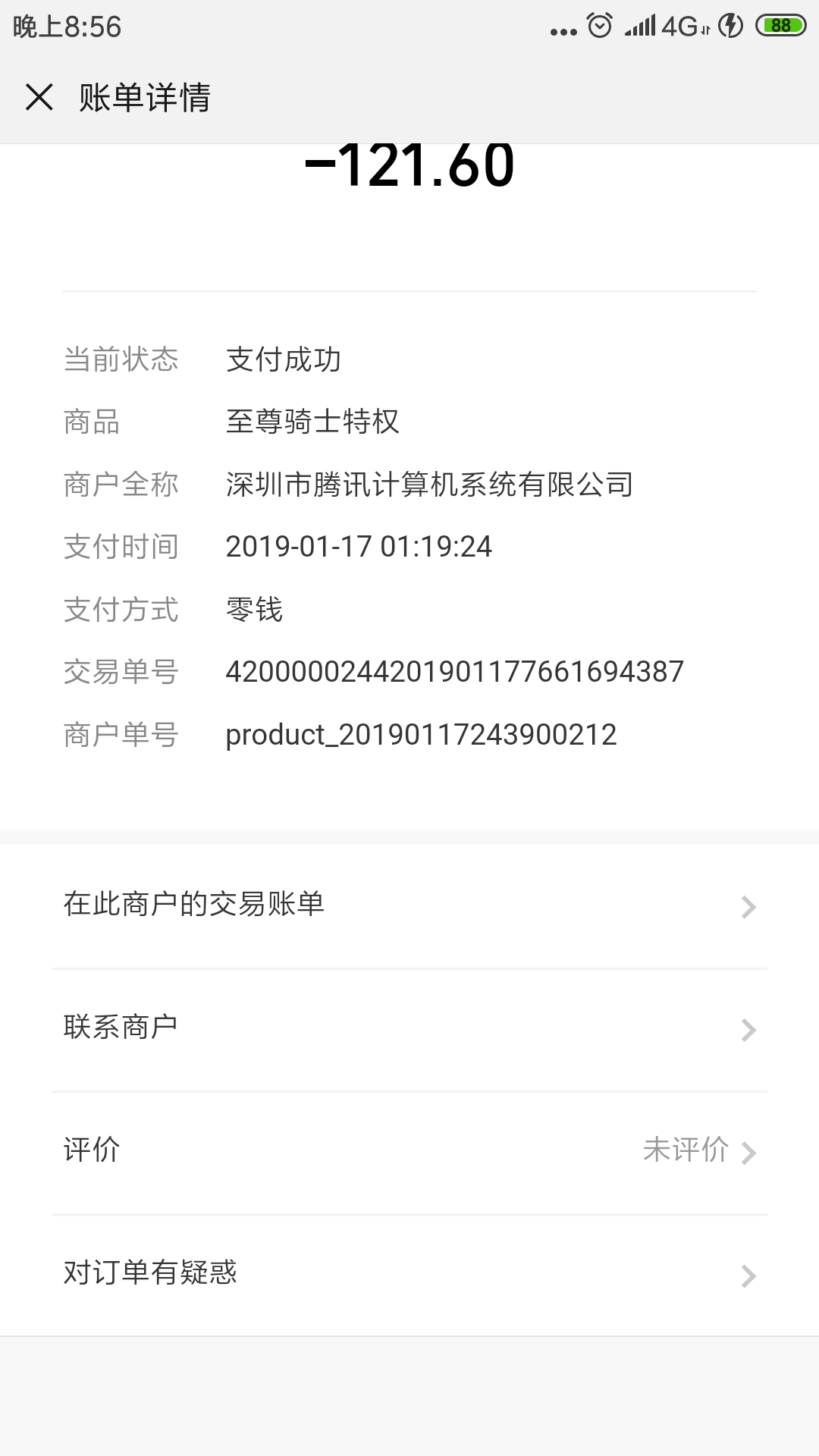The height and width of the screenshot is (1456, 819).
Task: Click the signal strength bars icon
Action: tap(642, 24)
